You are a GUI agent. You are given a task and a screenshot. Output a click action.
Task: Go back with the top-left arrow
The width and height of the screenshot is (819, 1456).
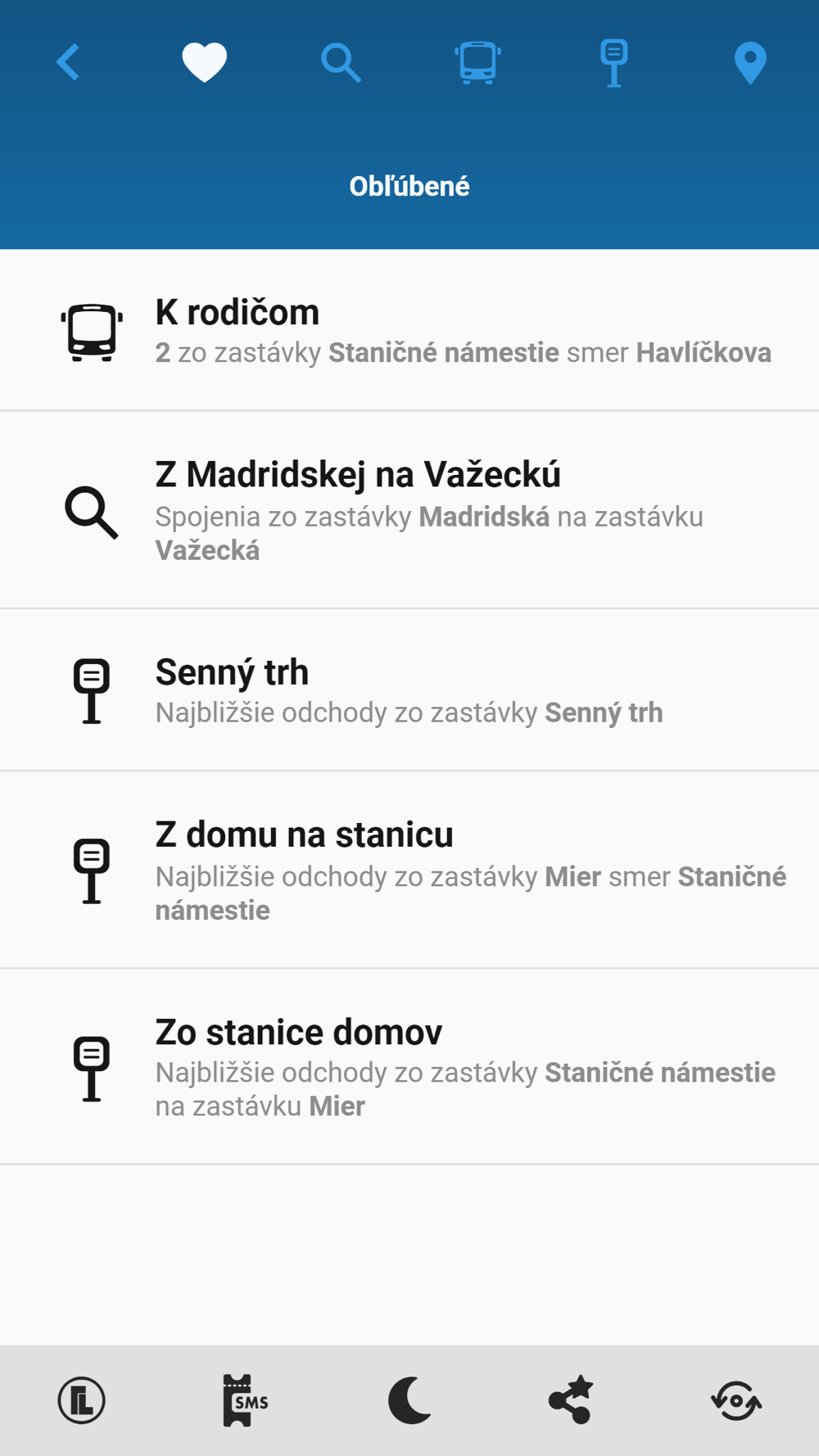(68, 62)
